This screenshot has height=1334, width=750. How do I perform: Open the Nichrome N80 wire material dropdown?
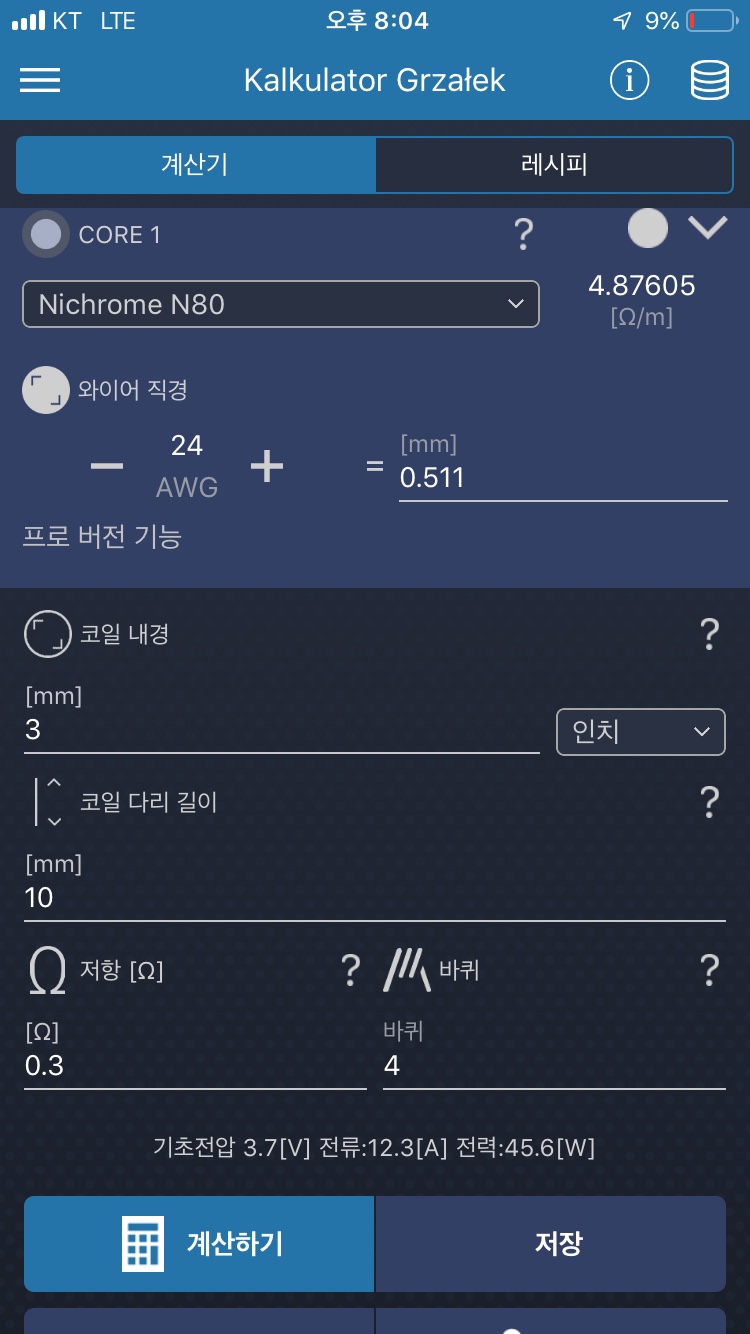280,304
